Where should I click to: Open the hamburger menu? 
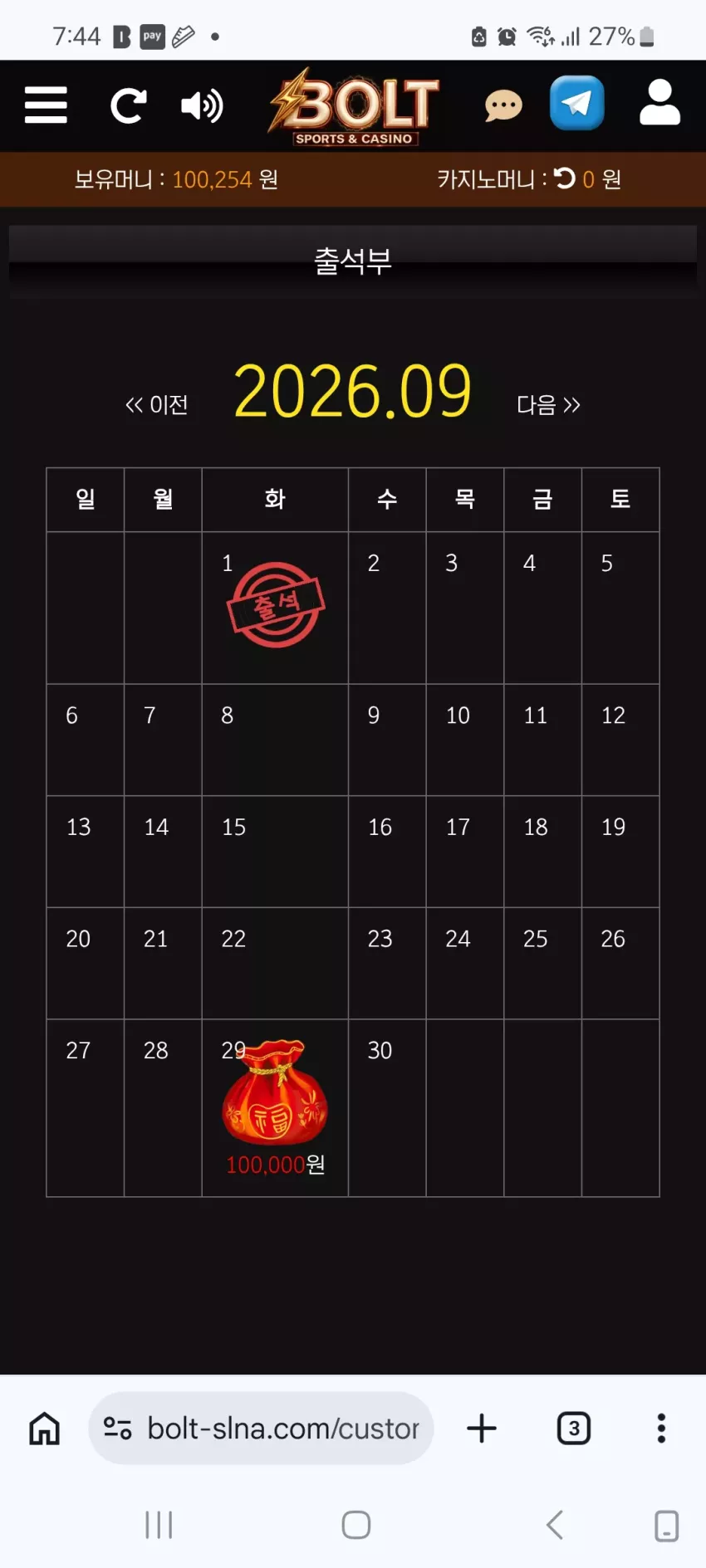(x=46, y=105)
